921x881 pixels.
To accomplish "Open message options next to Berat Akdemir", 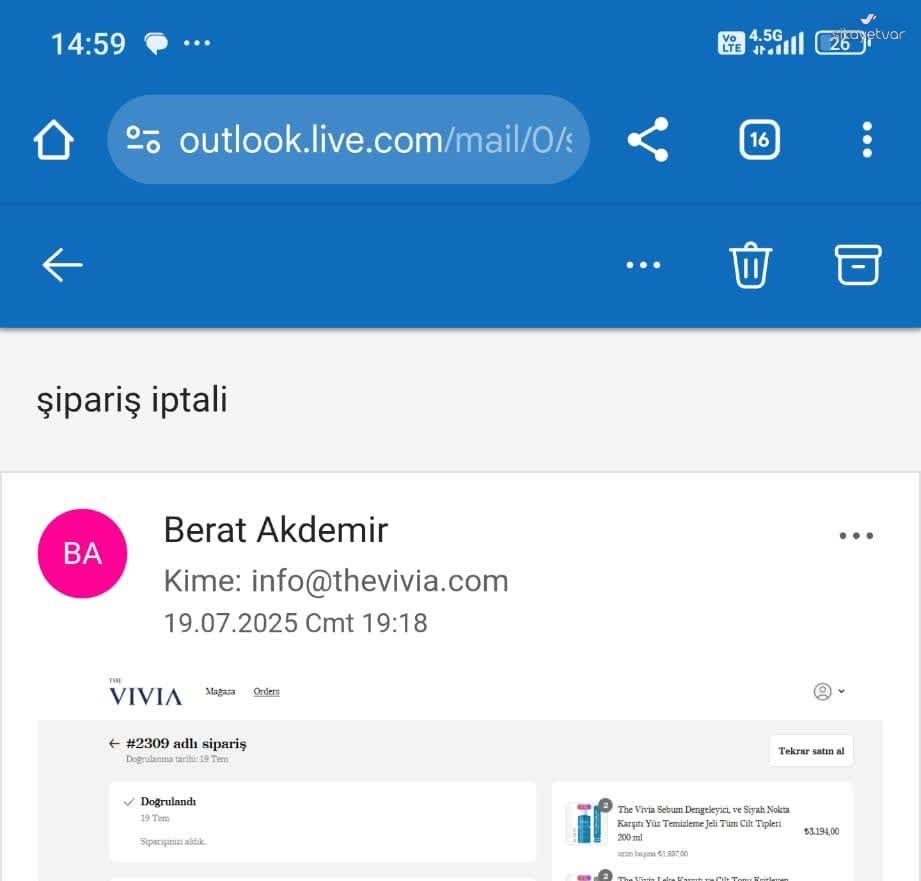I will [x=856, y=536].
